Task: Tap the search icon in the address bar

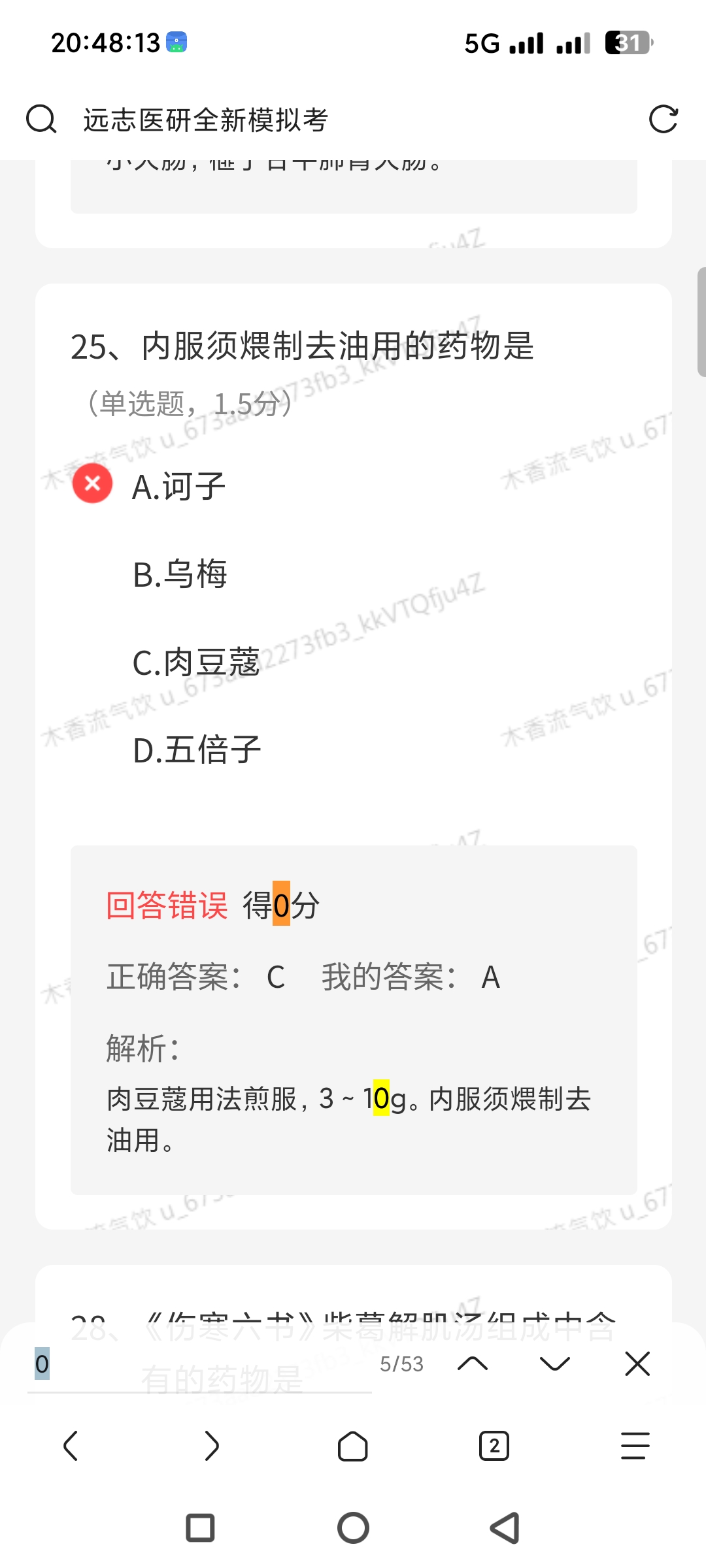Action: coord(41,120)
